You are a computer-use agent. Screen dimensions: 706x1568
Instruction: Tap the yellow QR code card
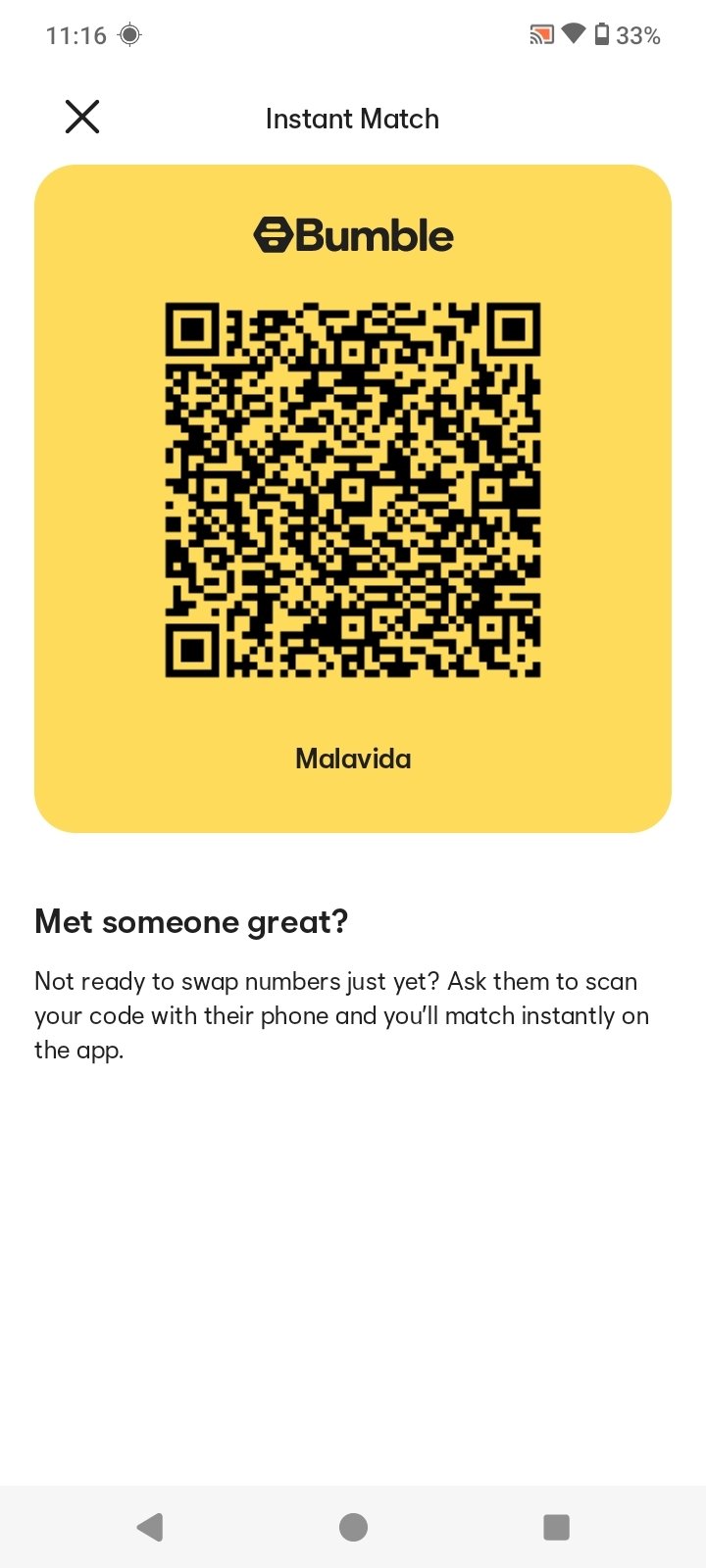coord(353,500)
